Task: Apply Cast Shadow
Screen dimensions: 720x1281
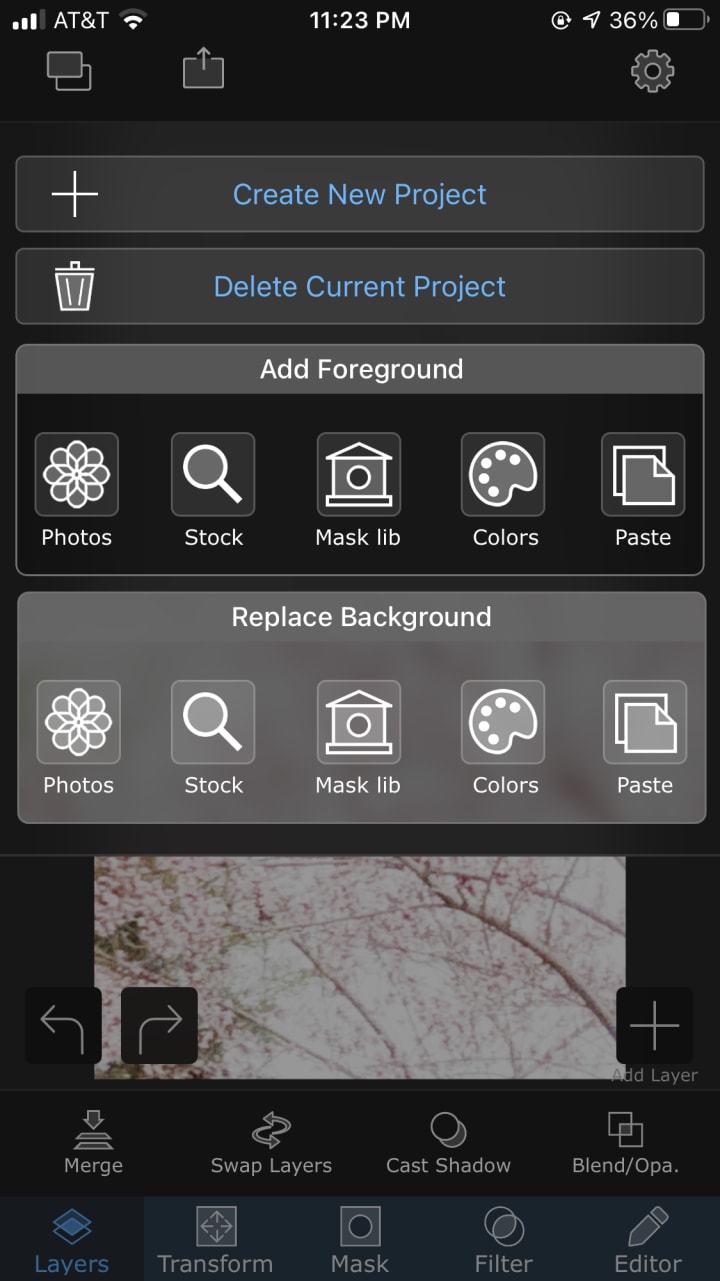Action: [x=448, y=1142]
